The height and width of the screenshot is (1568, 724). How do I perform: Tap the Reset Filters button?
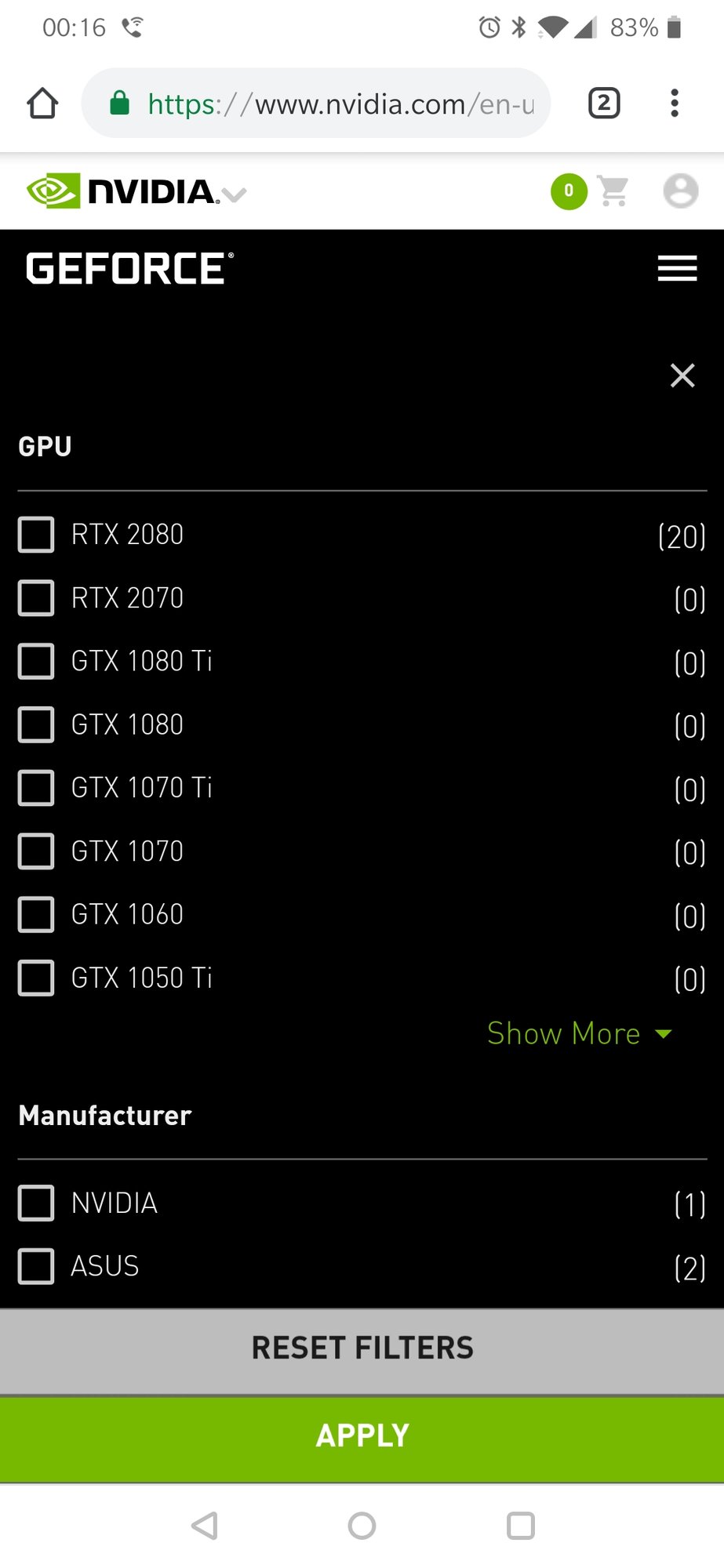point(362,1348)
